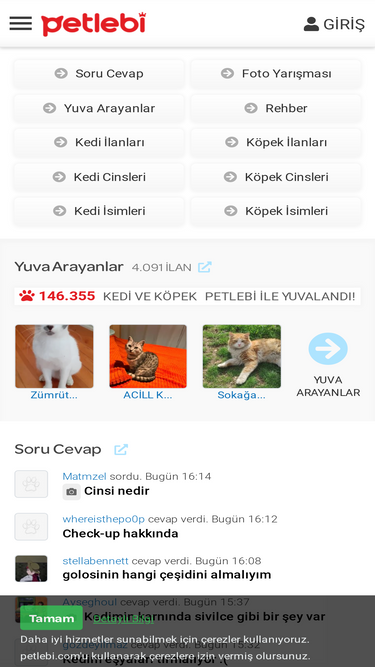Open the Sokağa... cat listing
The width and height of the screenshot is (375, 667).
241,362
